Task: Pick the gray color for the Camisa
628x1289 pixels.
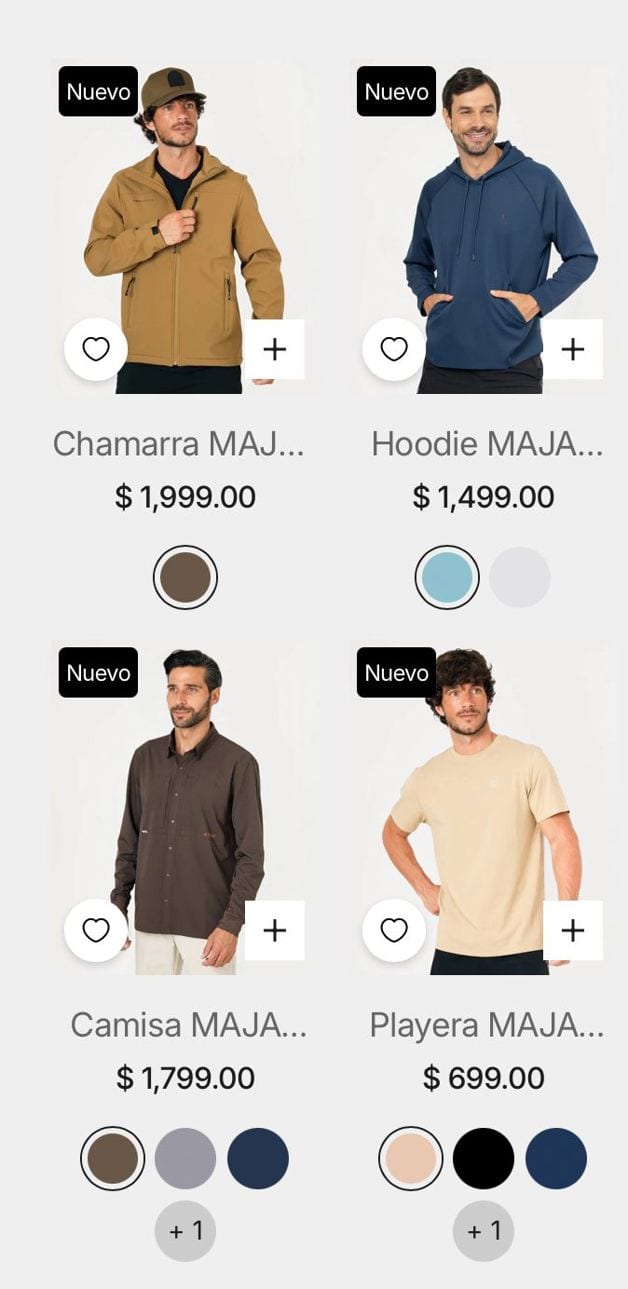Action: coord(185,1158)
